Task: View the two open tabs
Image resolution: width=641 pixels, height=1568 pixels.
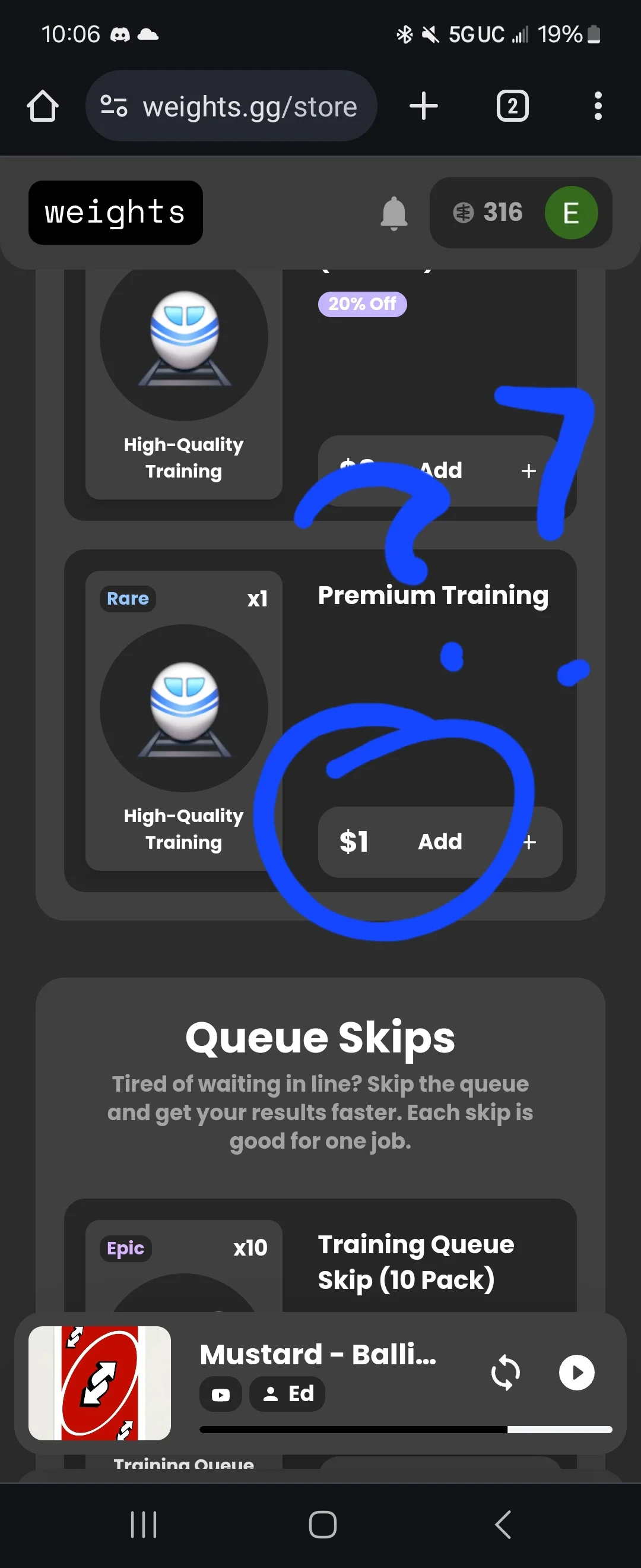Action: point(512,106)
